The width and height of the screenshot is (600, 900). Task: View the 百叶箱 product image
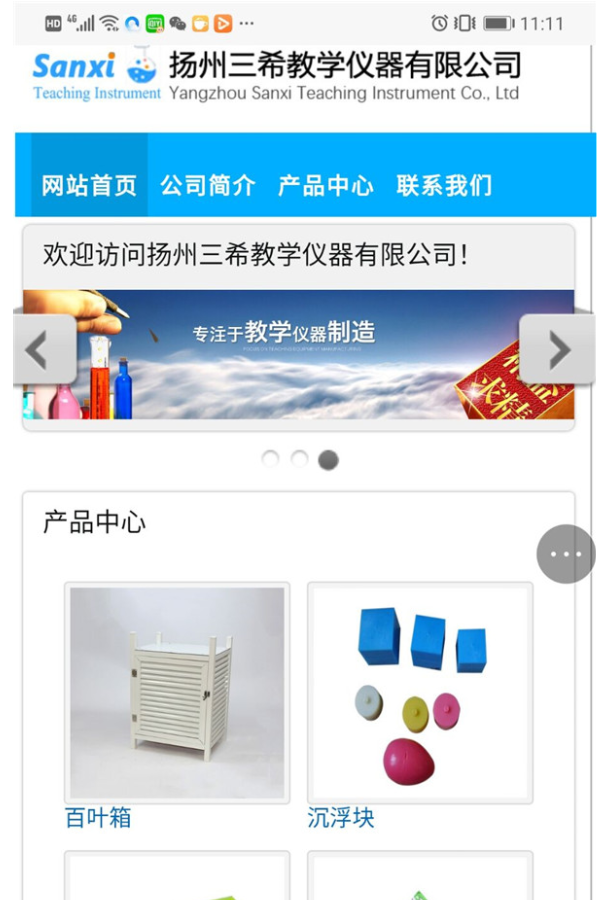[177, 692]
